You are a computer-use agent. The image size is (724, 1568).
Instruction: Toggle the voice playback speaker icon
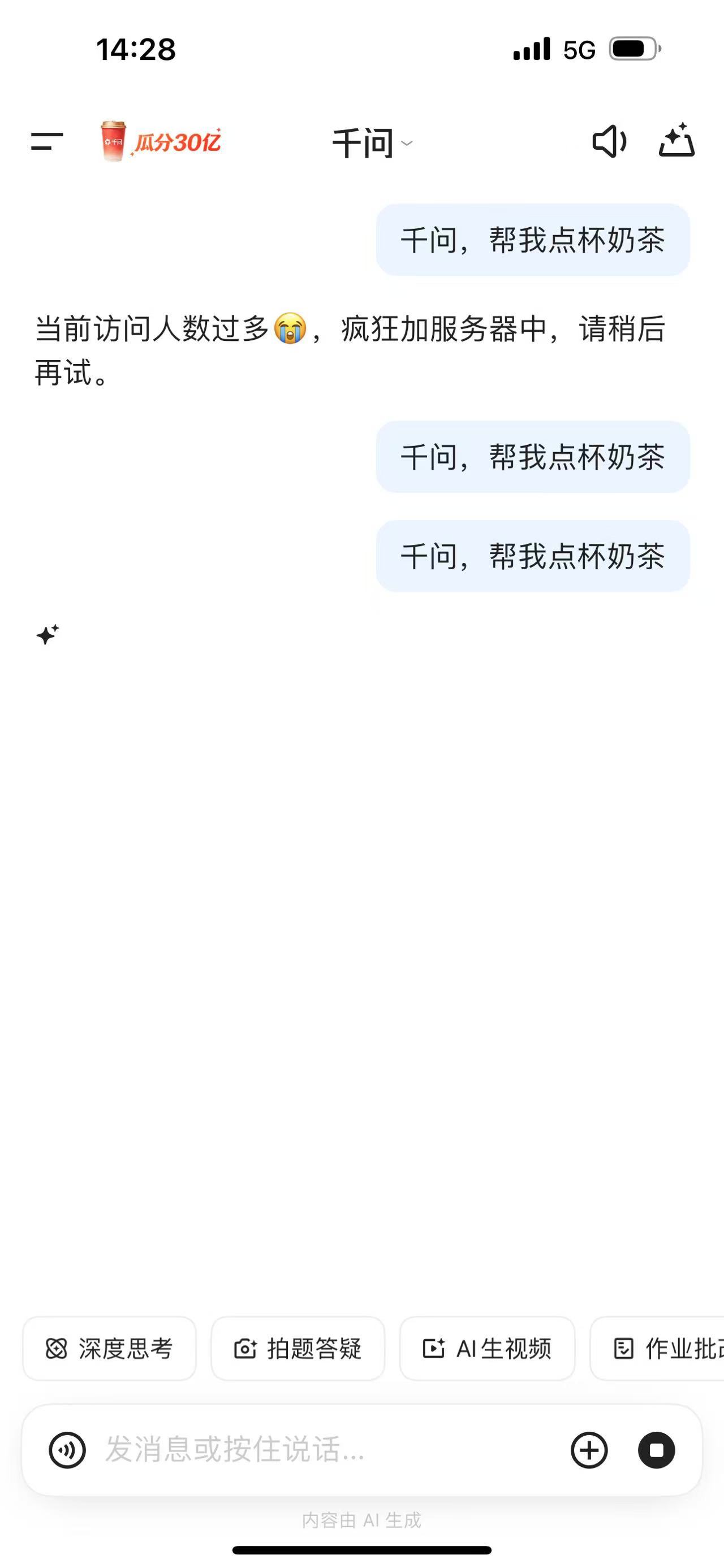(x=609, y=142)
